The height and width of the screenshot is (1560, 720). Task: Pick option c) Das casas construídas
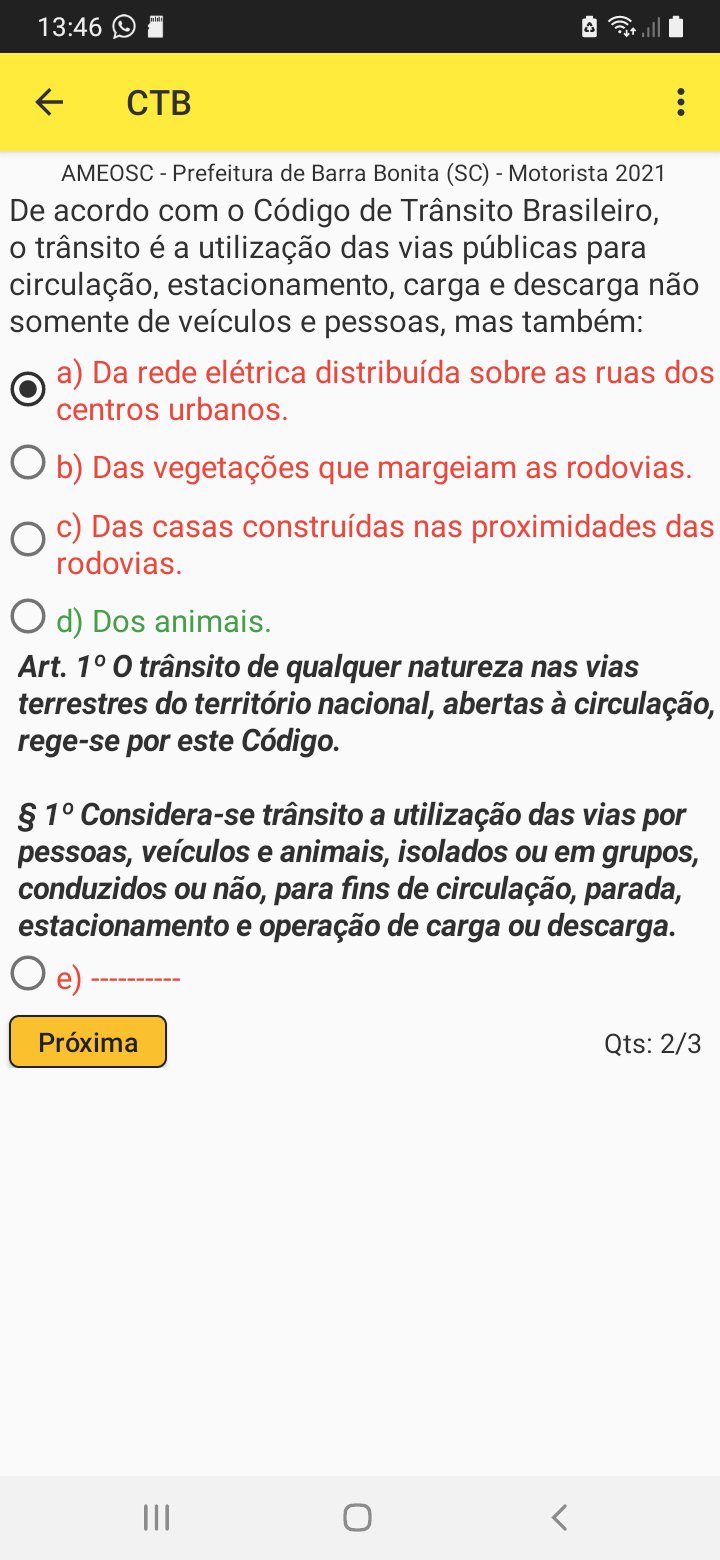[28, 540]
